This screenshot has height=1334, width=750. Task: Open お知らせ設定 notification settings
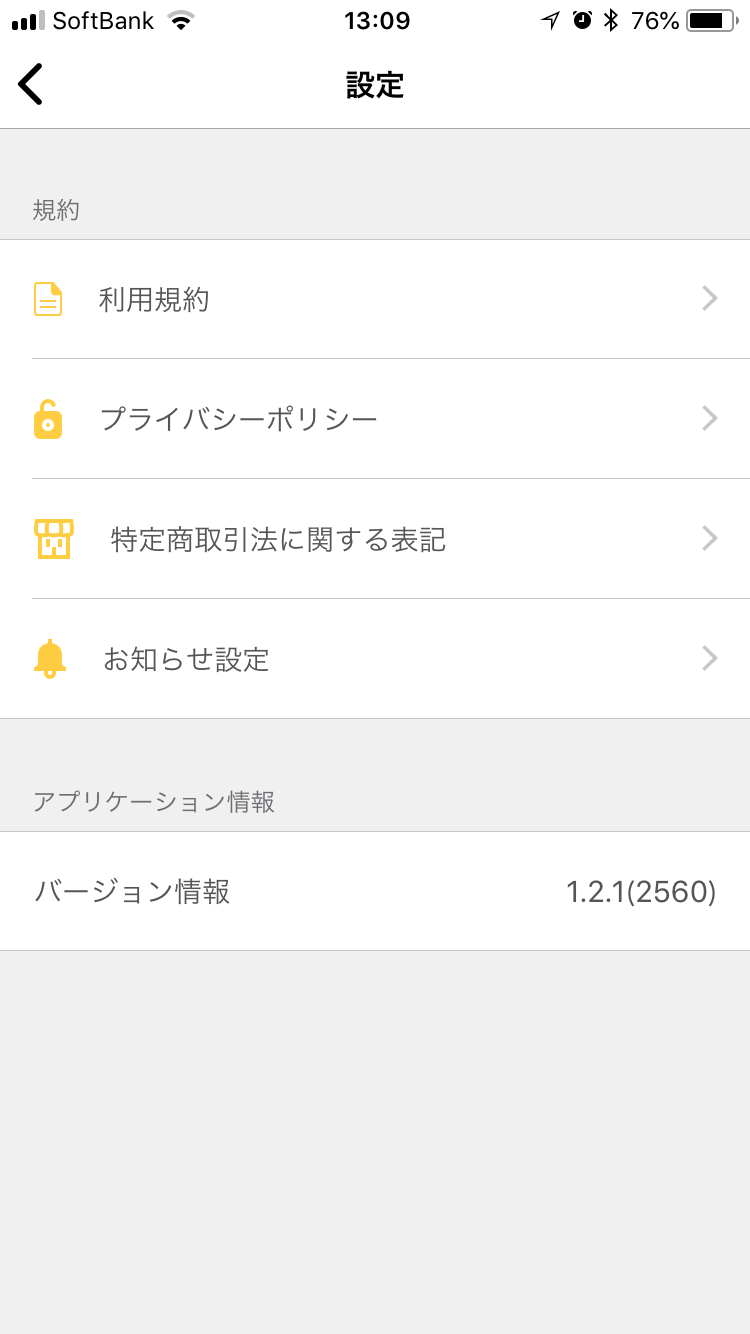[375, 659]
